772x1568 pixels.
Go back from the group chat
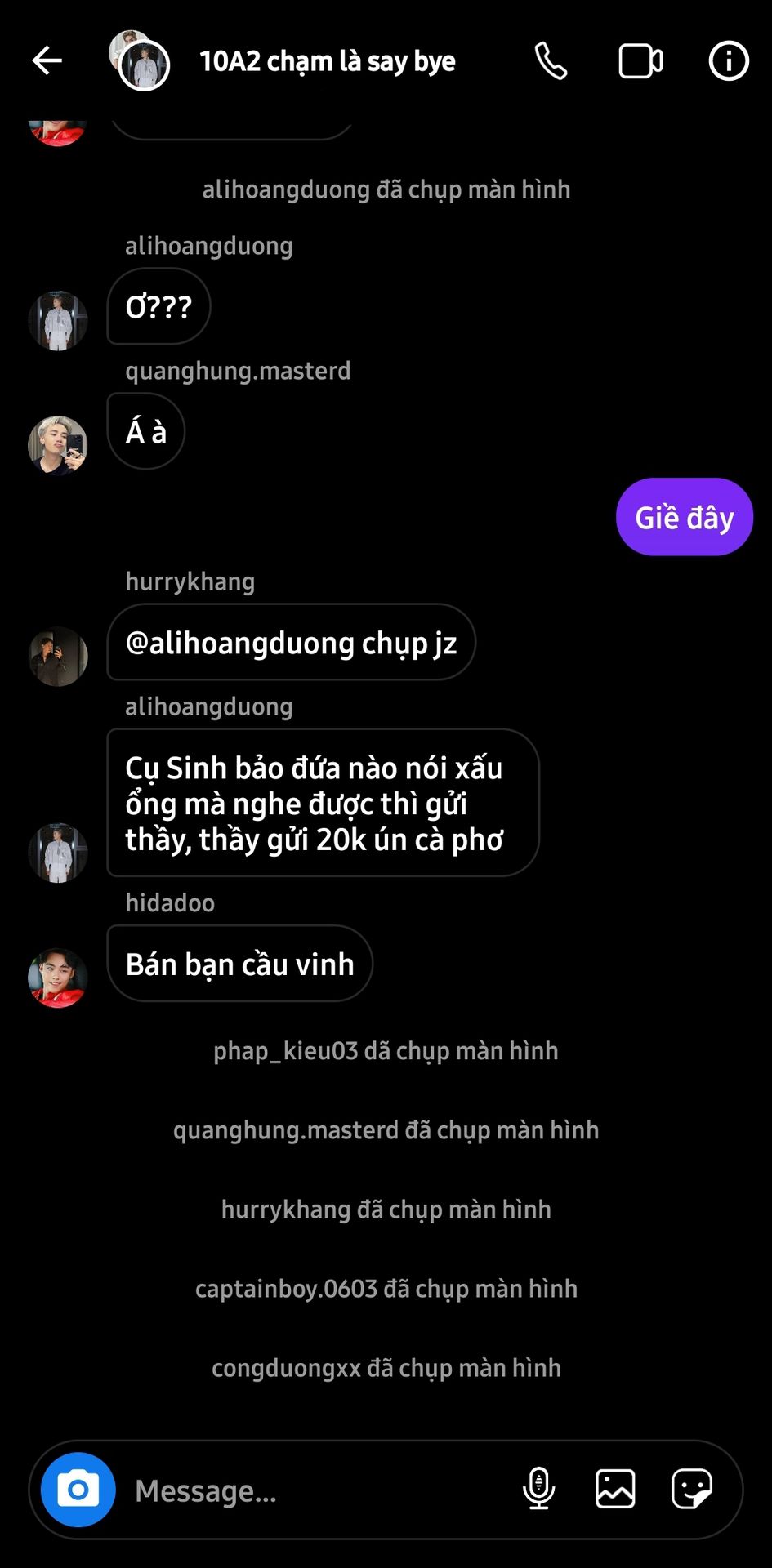[47, 60]
